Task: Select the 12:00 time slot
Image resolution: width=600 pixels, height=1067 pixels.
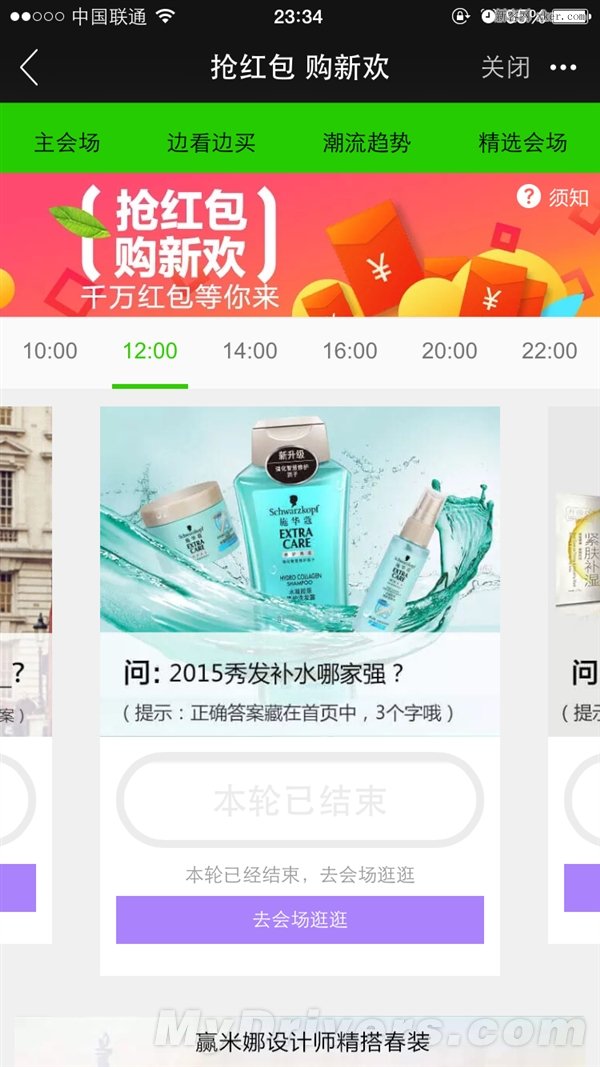Action: [150, 351]
